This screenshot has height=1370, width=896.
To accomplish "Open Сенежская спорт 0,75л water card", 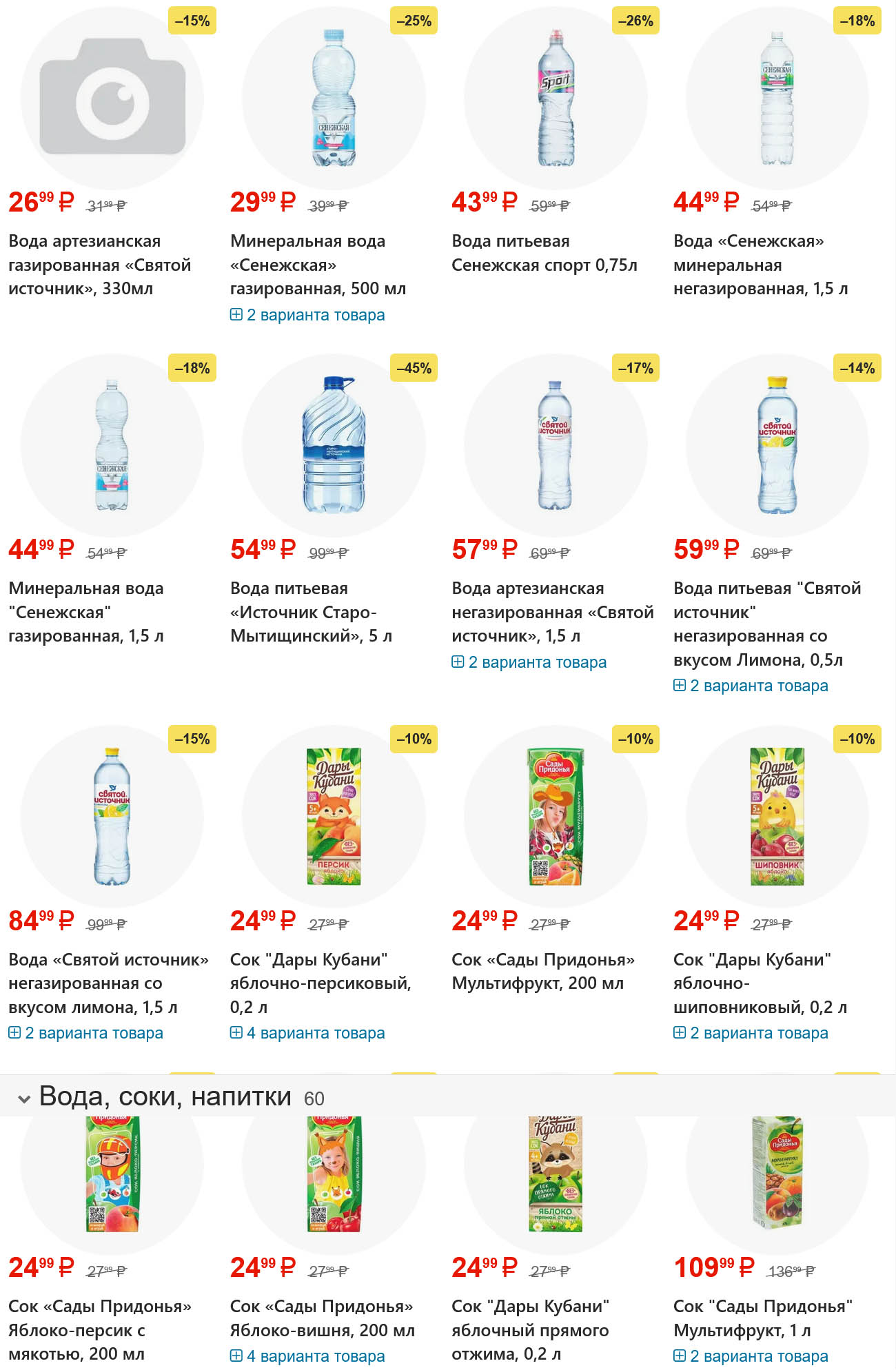I will point(544,253).
